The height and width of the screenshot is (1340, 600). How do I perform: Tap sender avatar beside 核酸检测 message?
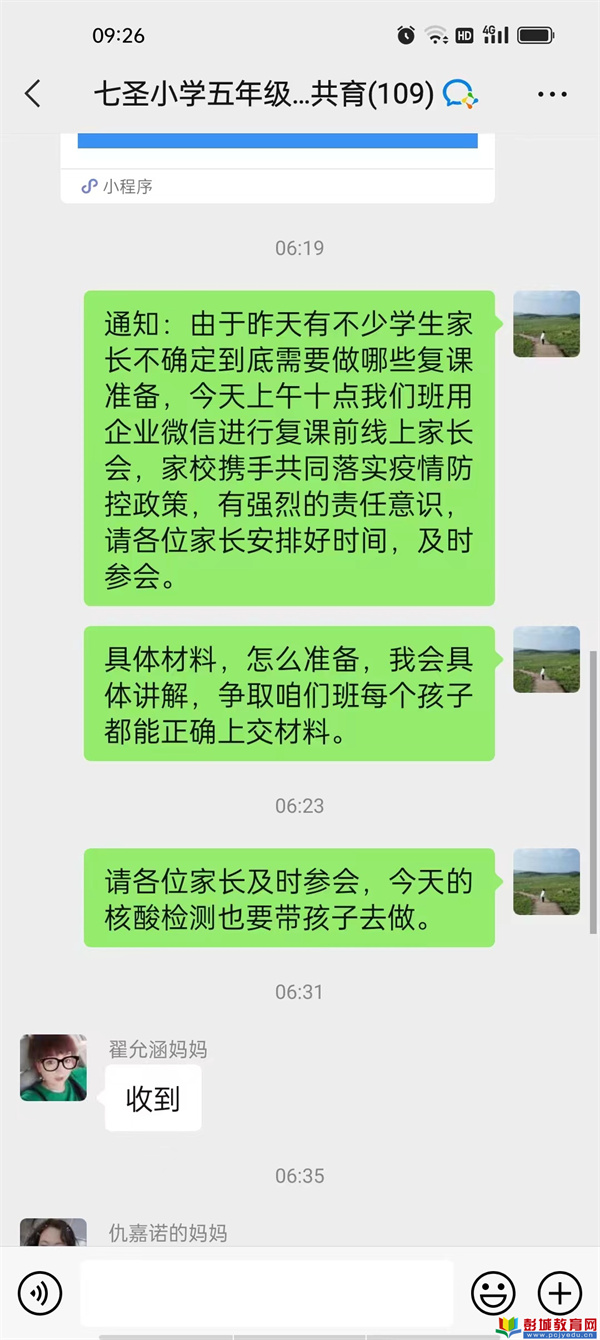pos(546,881)
